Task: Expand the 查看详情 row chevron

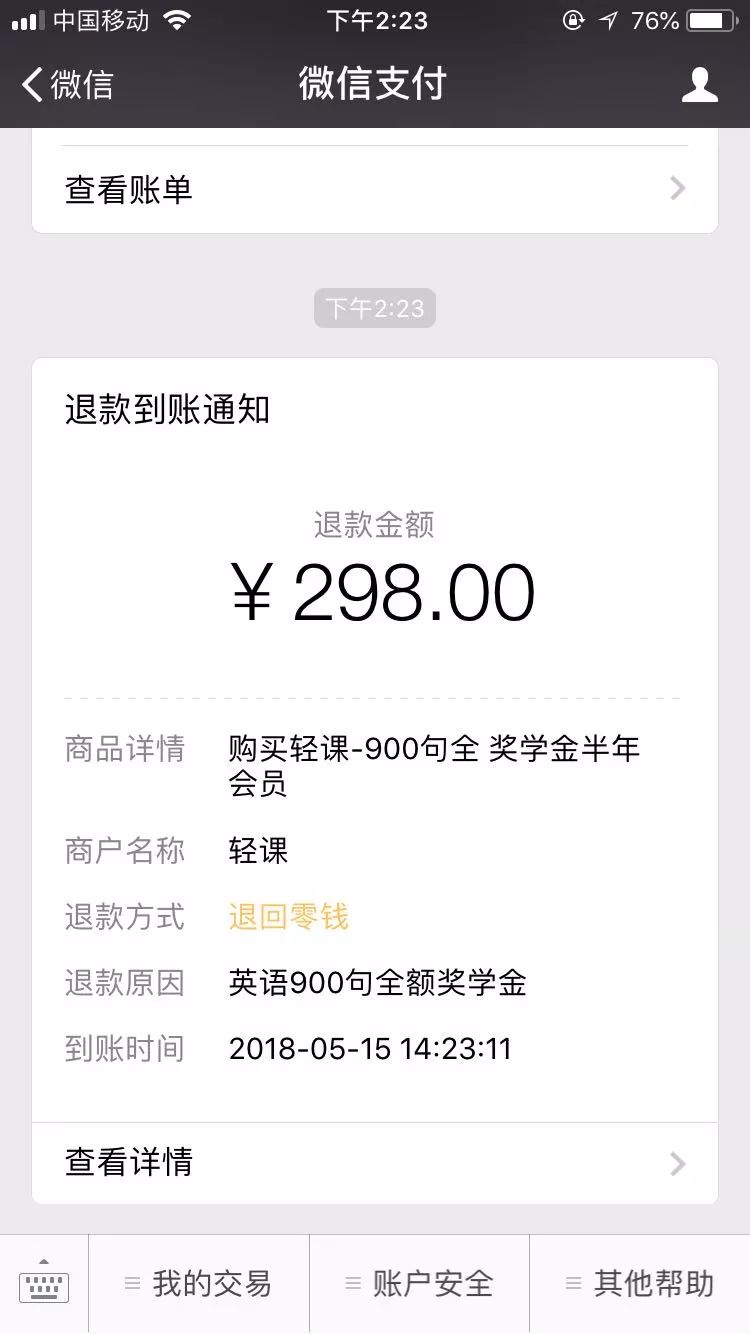Action: click(677, 1163)
